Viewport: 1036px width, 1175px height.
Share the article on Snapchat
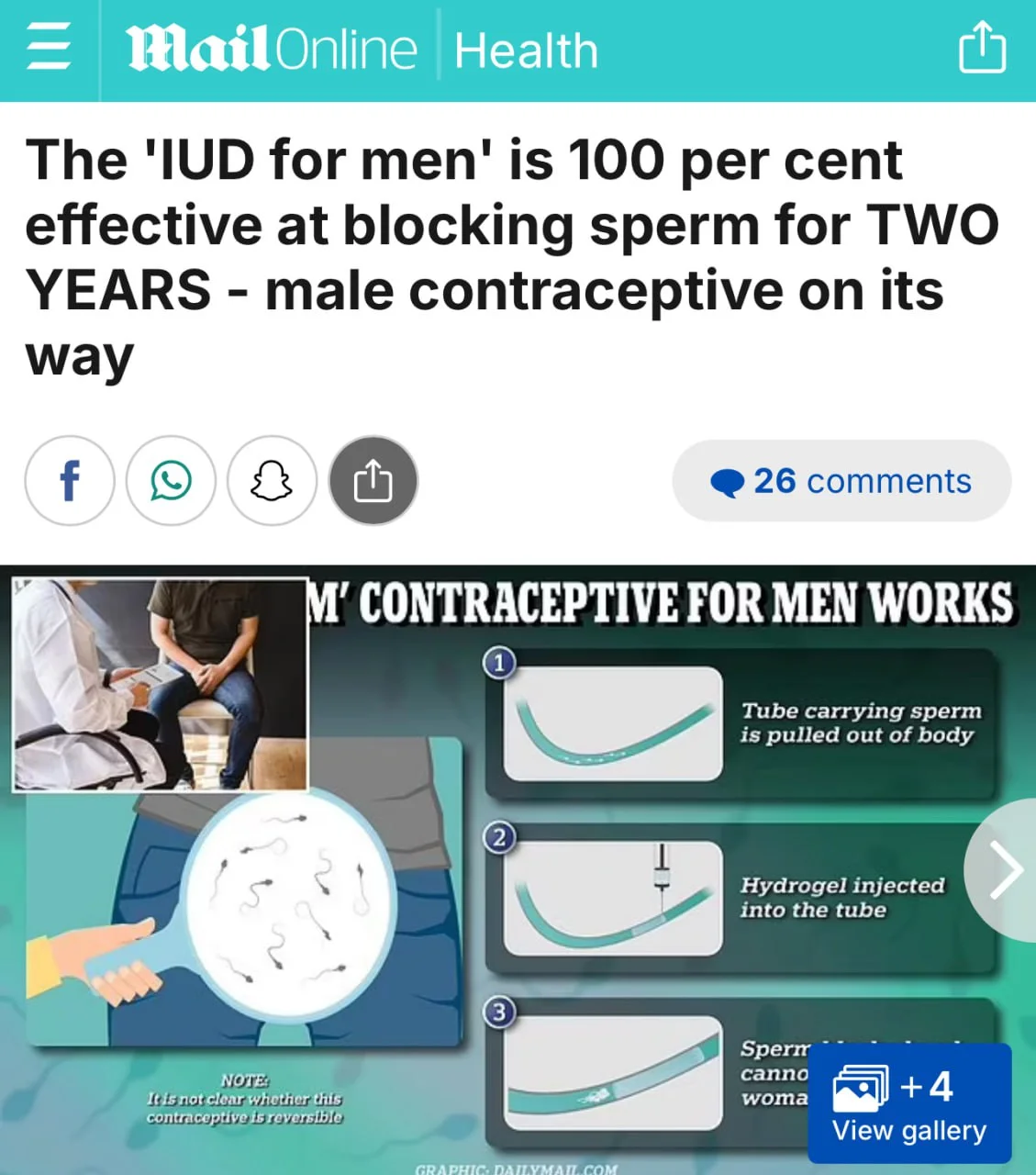[272, 480]
